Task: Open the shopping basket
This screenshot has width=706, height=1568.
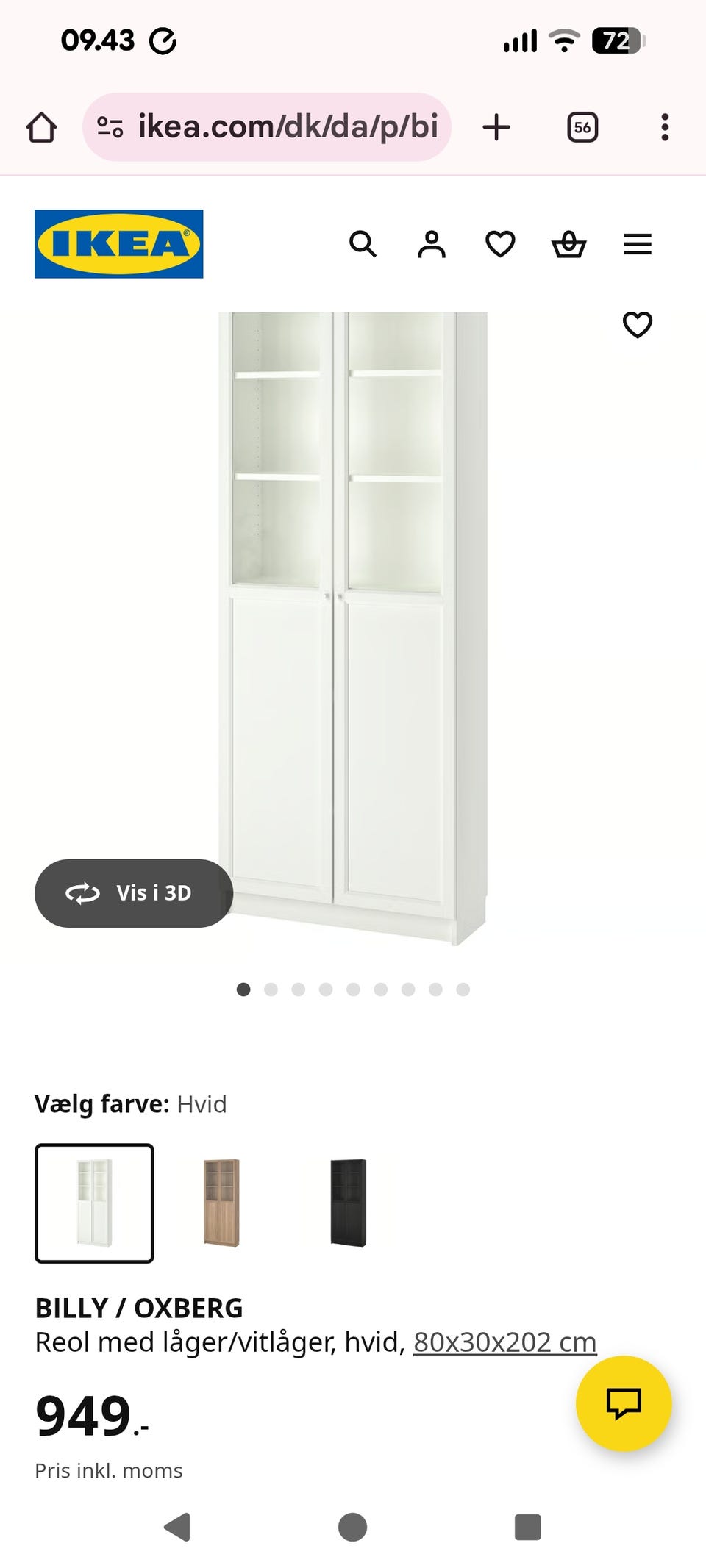Action: [568, 244]
